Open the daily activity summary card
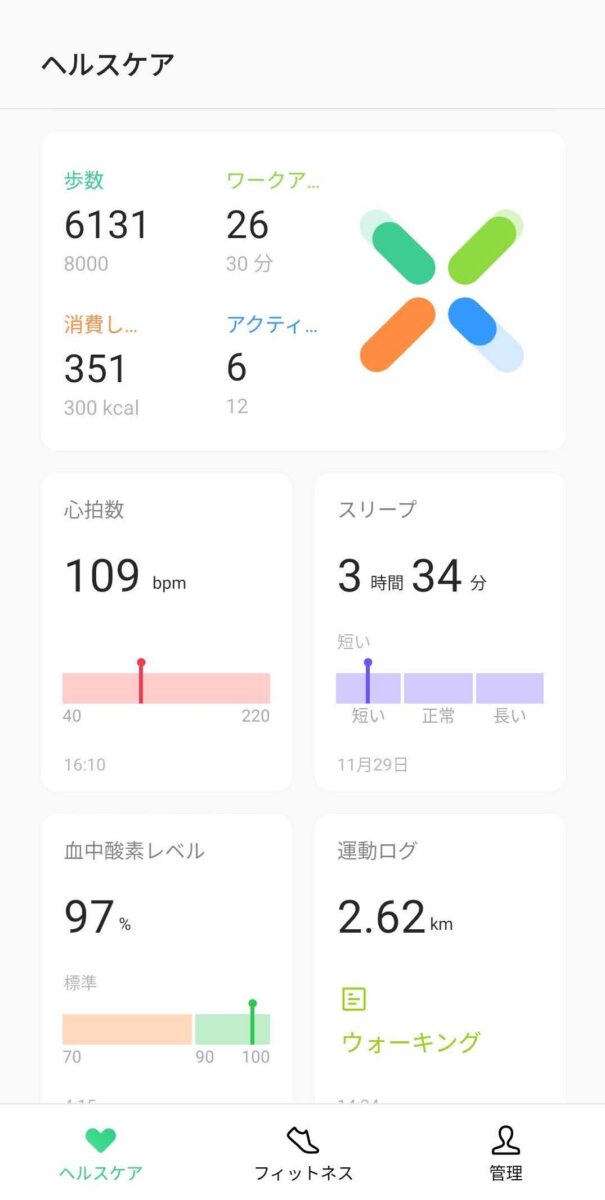The image size is (605, 1200). [302, 290]
